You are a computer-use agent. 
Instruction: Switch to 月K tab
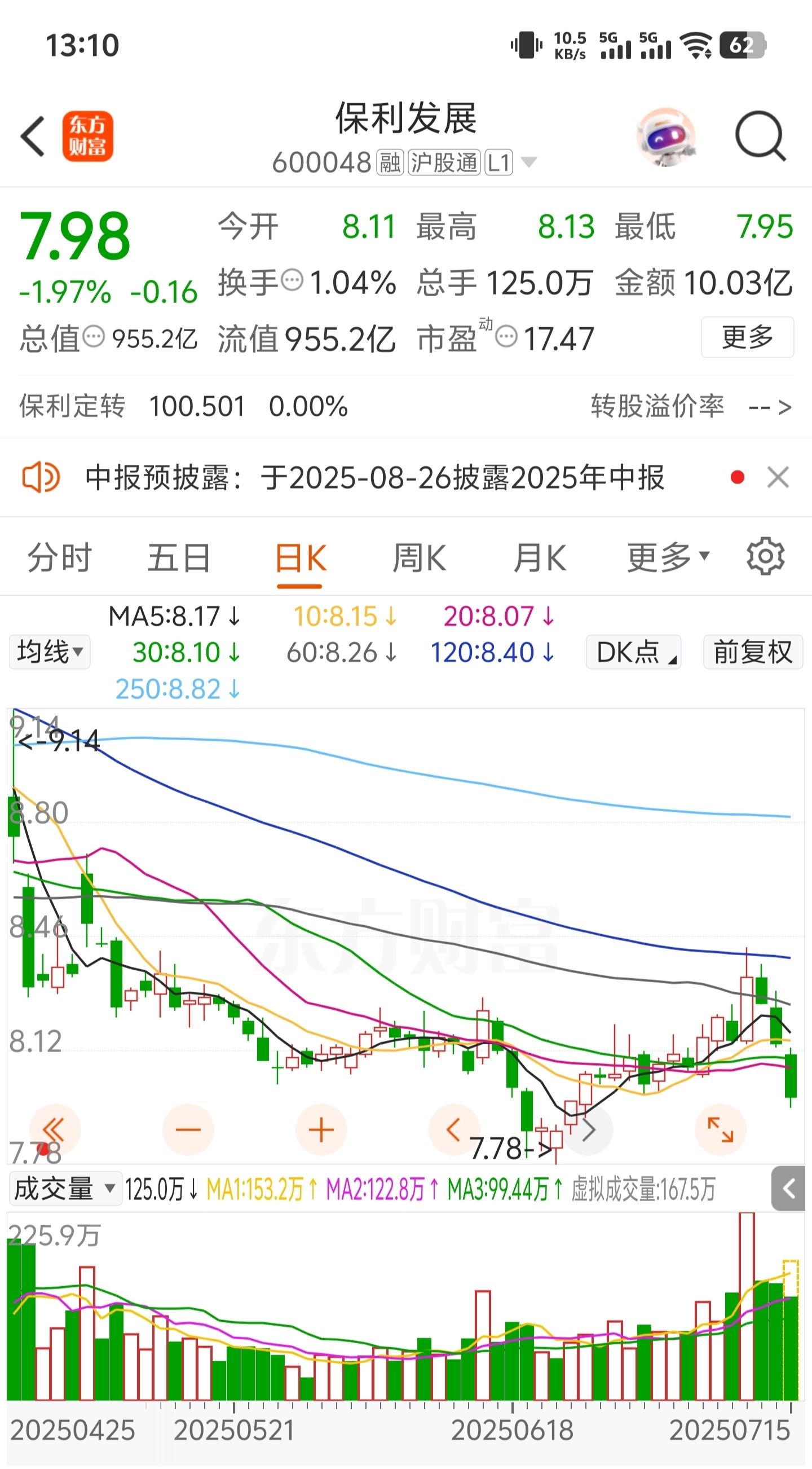click(540, 557)
